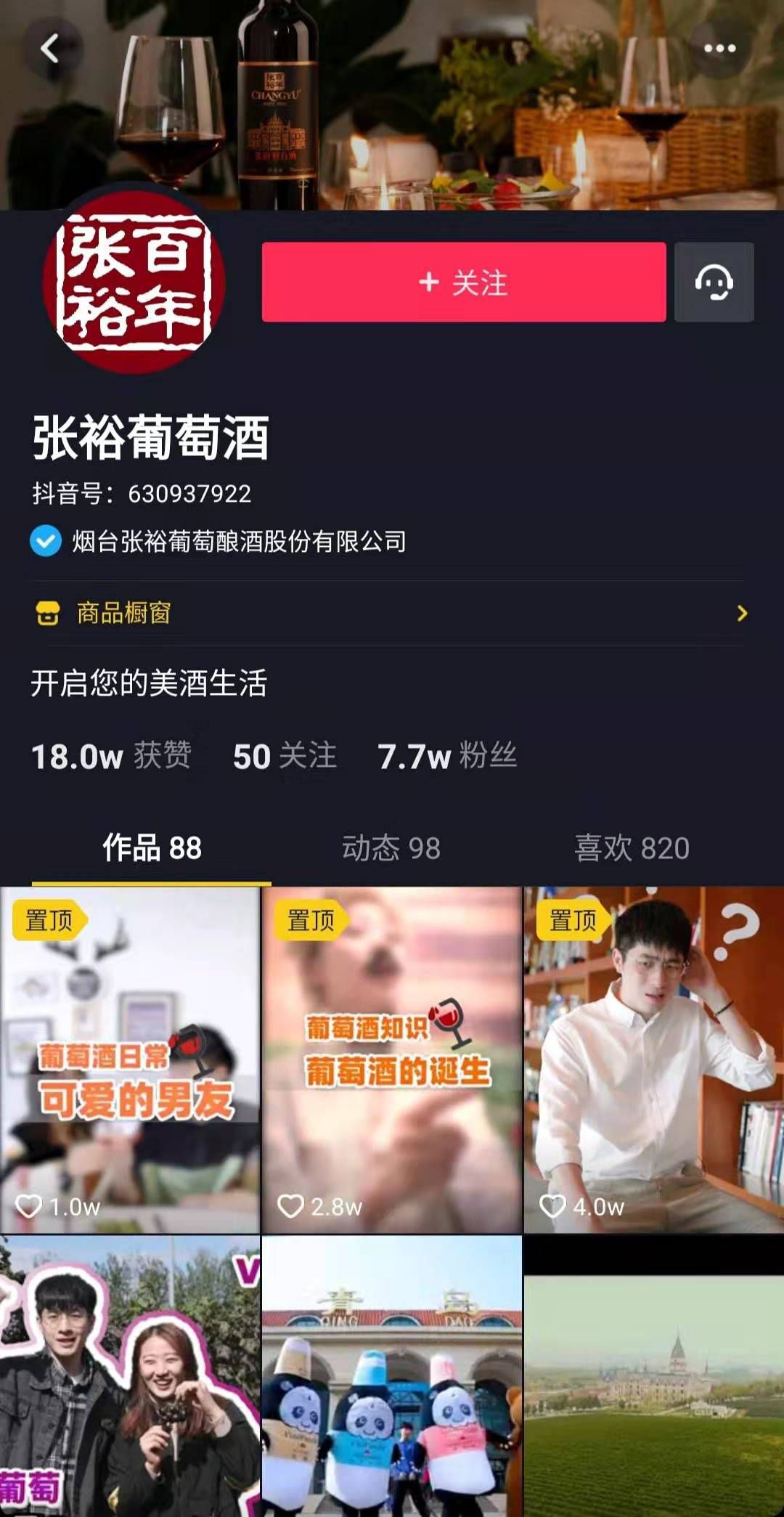Viewport: 784px width, 1517px height.
Task: Tap the 置顶 pinned badge on first video
Action: click(48, 920)
